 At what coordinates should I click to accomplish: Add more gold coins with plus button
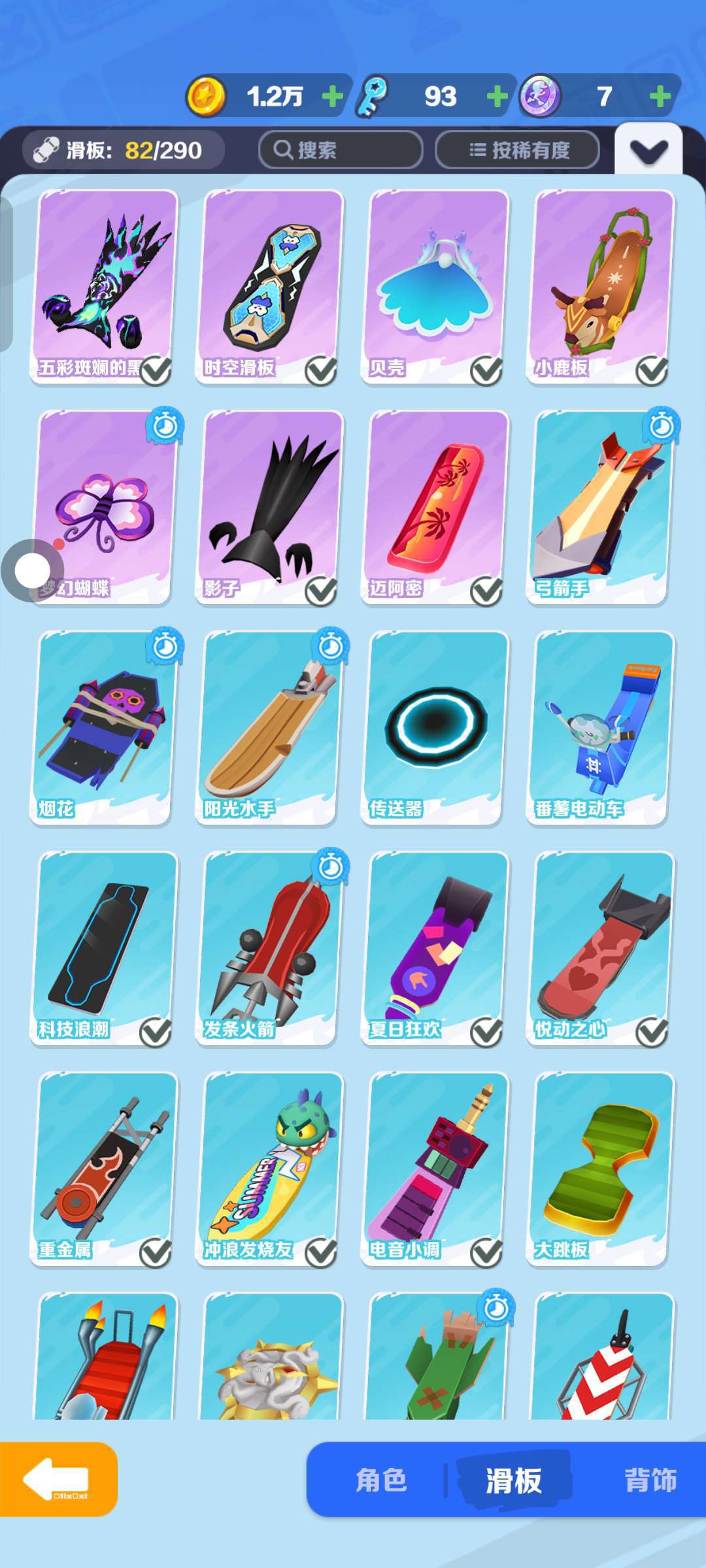[x=333, y=97]
